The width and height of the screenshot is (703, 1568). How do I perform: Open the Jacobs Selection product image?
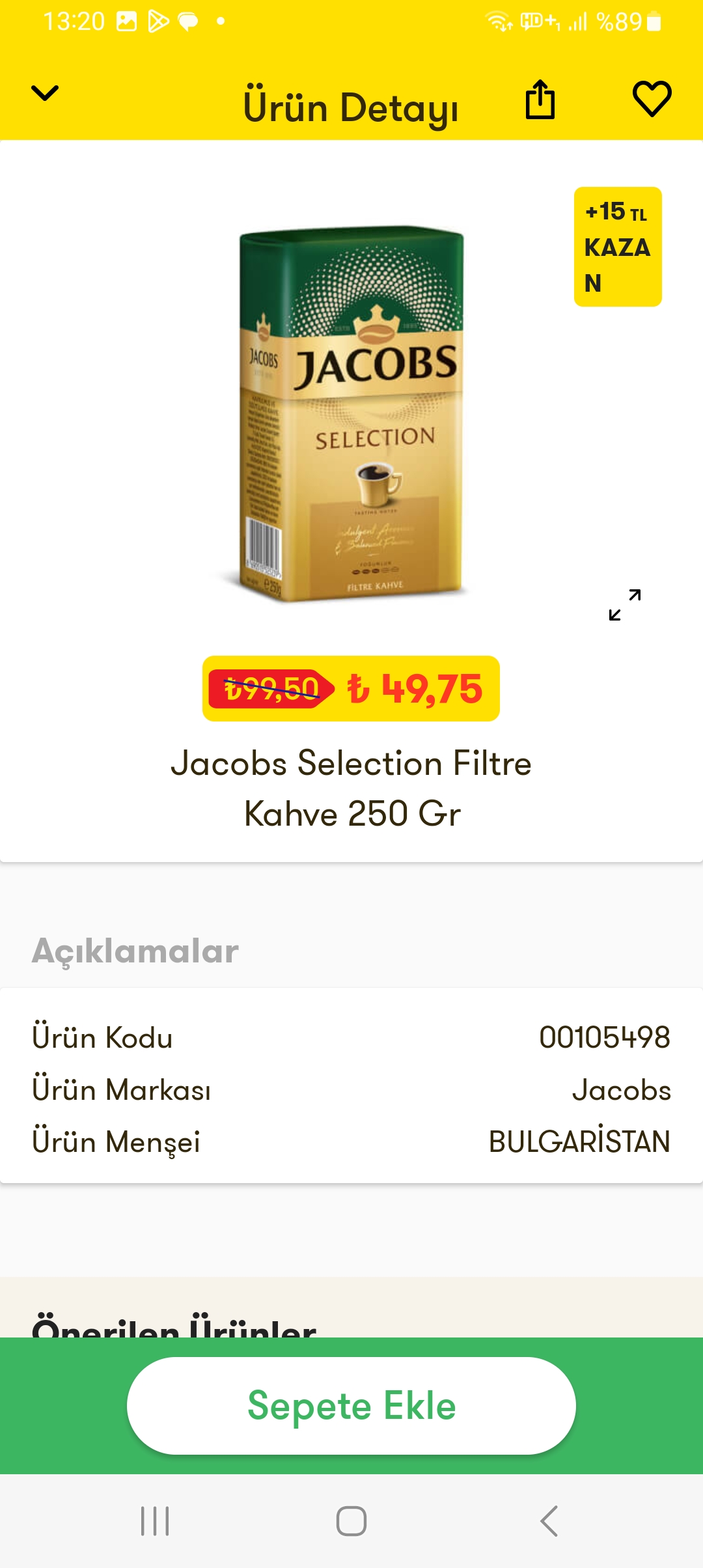click(x=351, y=413)
